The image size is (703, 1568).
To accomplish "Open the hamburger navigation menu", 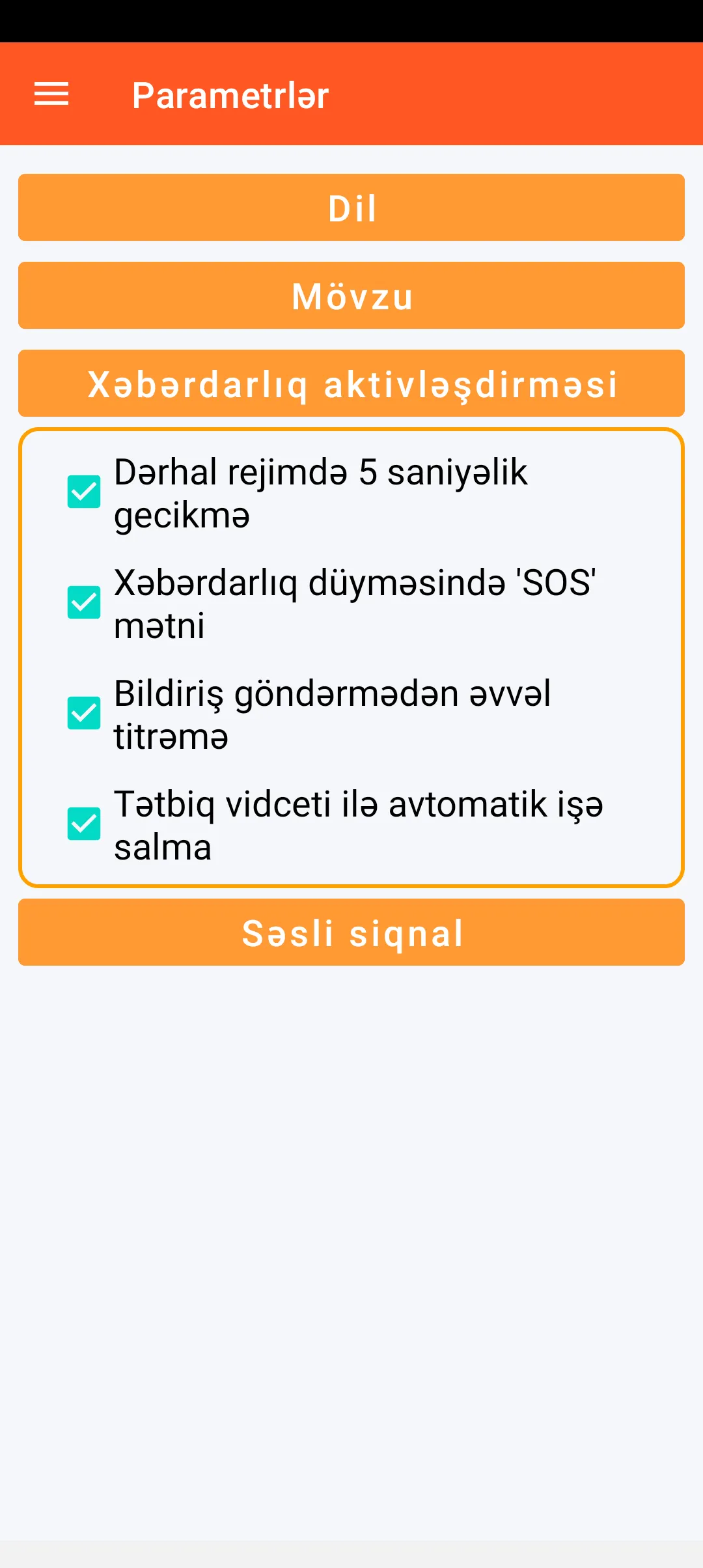I will pos(51,94).
